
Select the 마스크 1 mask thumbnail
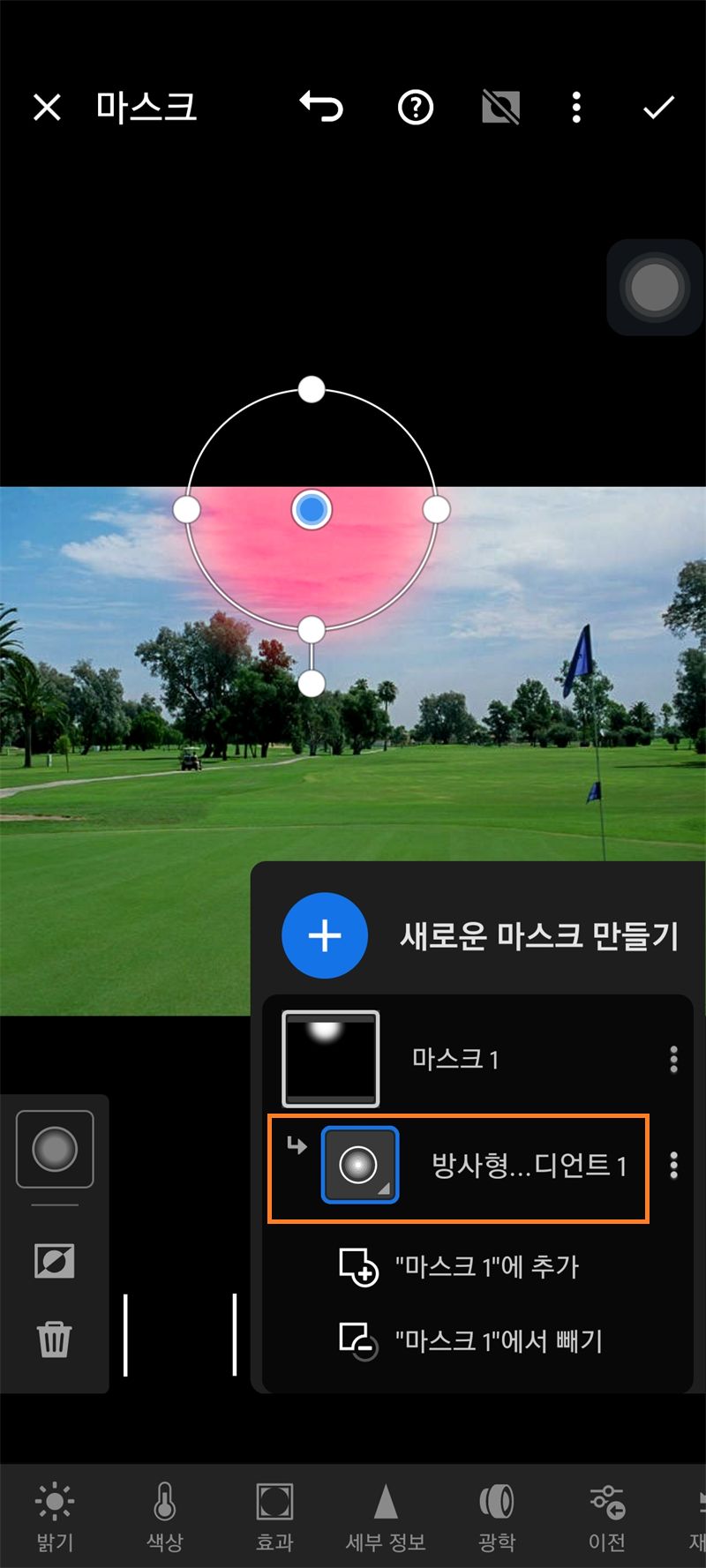(x=329, y=1058)
